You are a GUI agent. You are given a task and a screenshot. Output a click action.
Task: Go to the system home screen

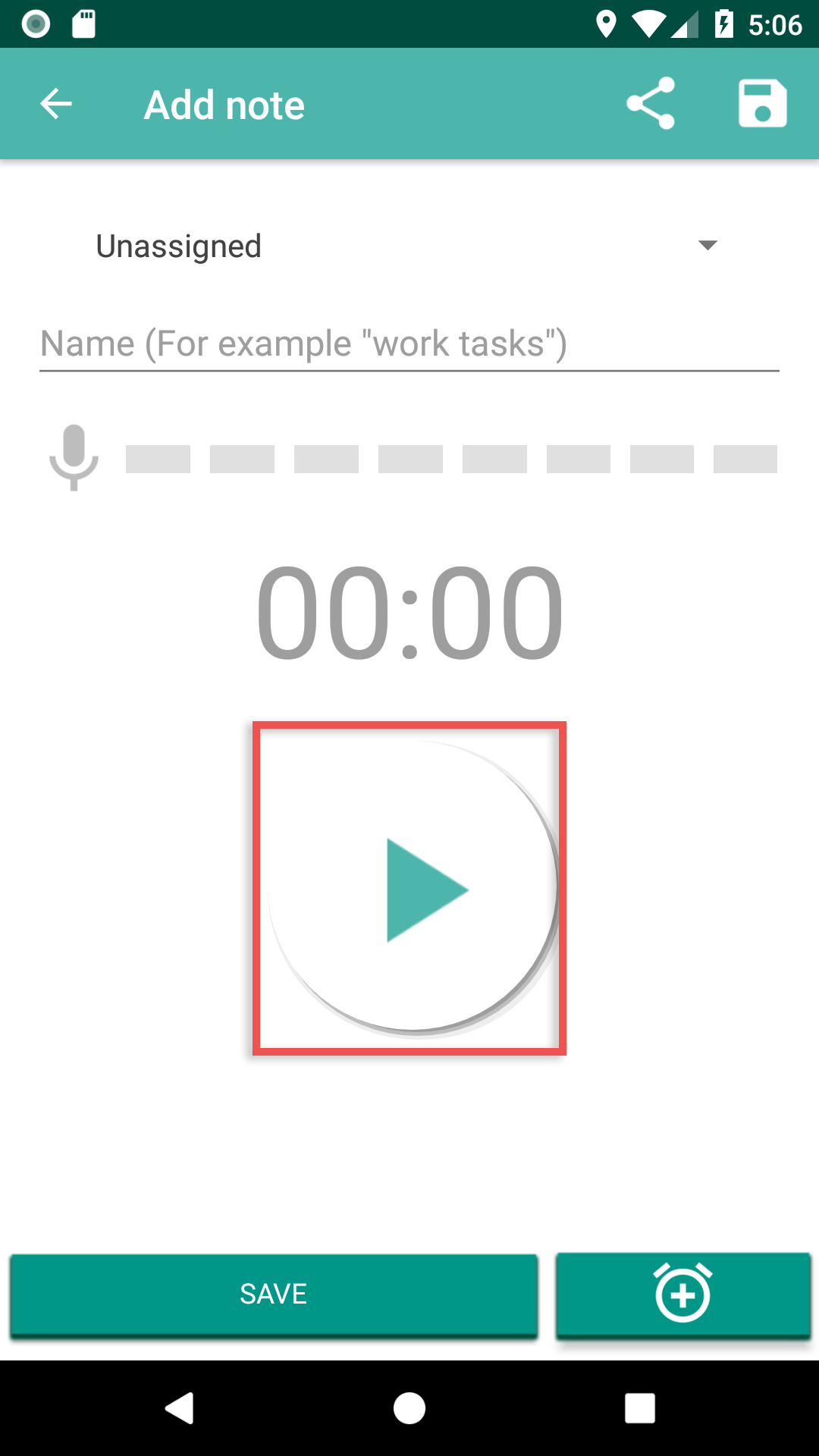(x=409, y=1408)
